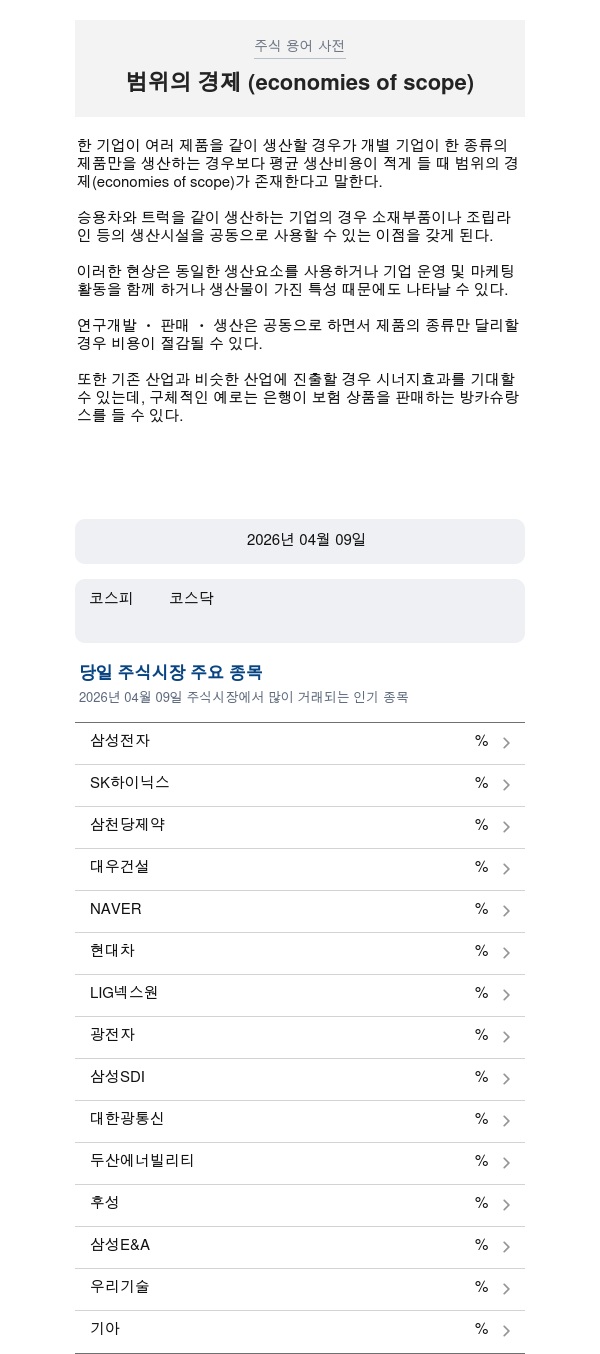The image size is (600, 1354).
Task: View 우리기술 stock details
Action: pyautogui.click(x=300, y=1288)
